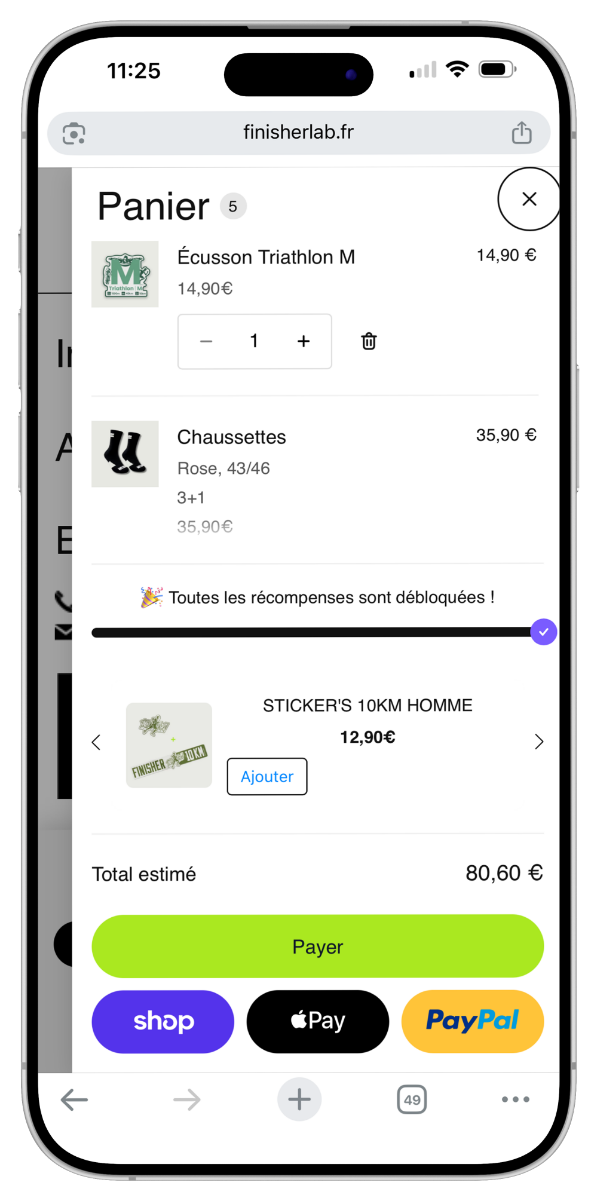Go back in the browser
The width and height of the screenshot is (600, 1200).
(74, 1100)
